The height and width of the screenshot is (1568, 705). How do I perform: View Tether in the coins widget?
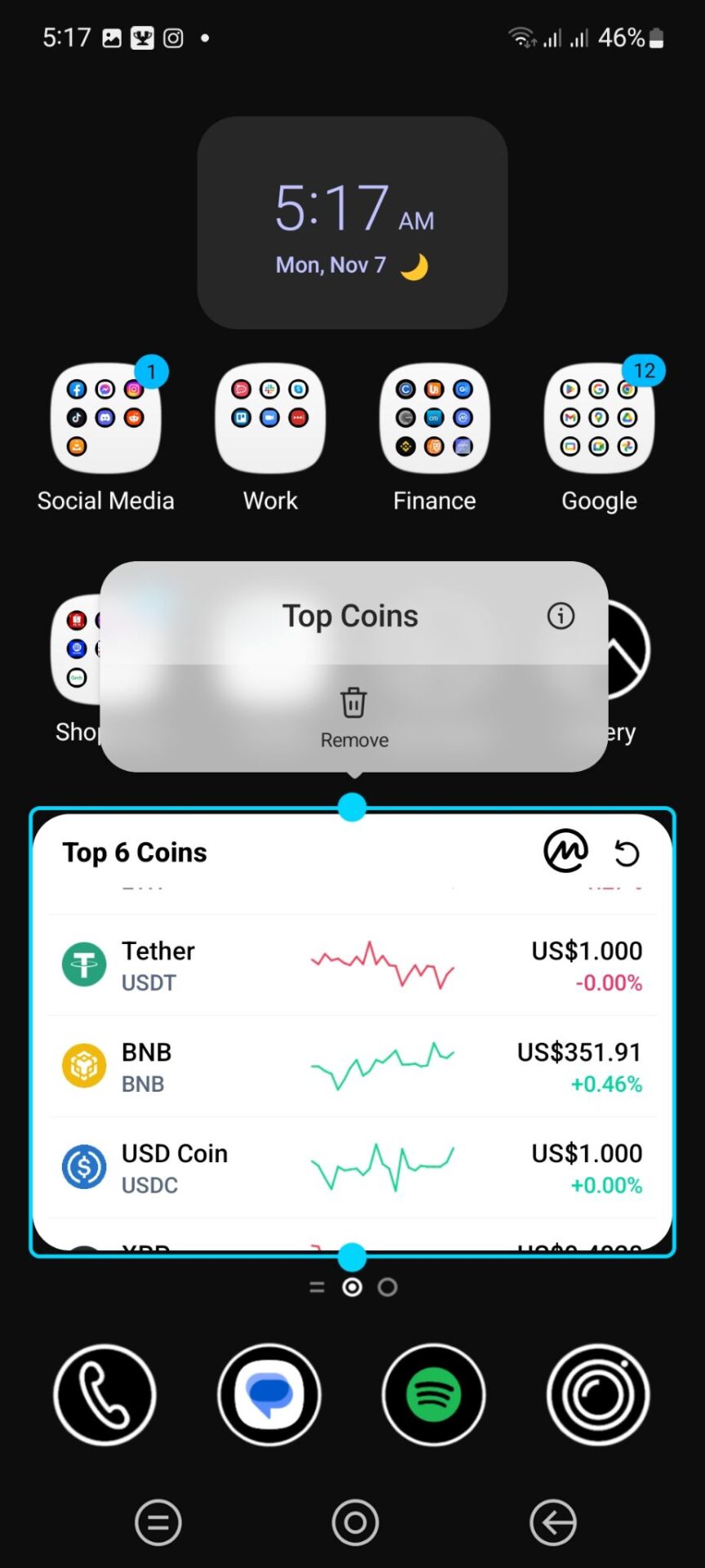coord(352,965)
